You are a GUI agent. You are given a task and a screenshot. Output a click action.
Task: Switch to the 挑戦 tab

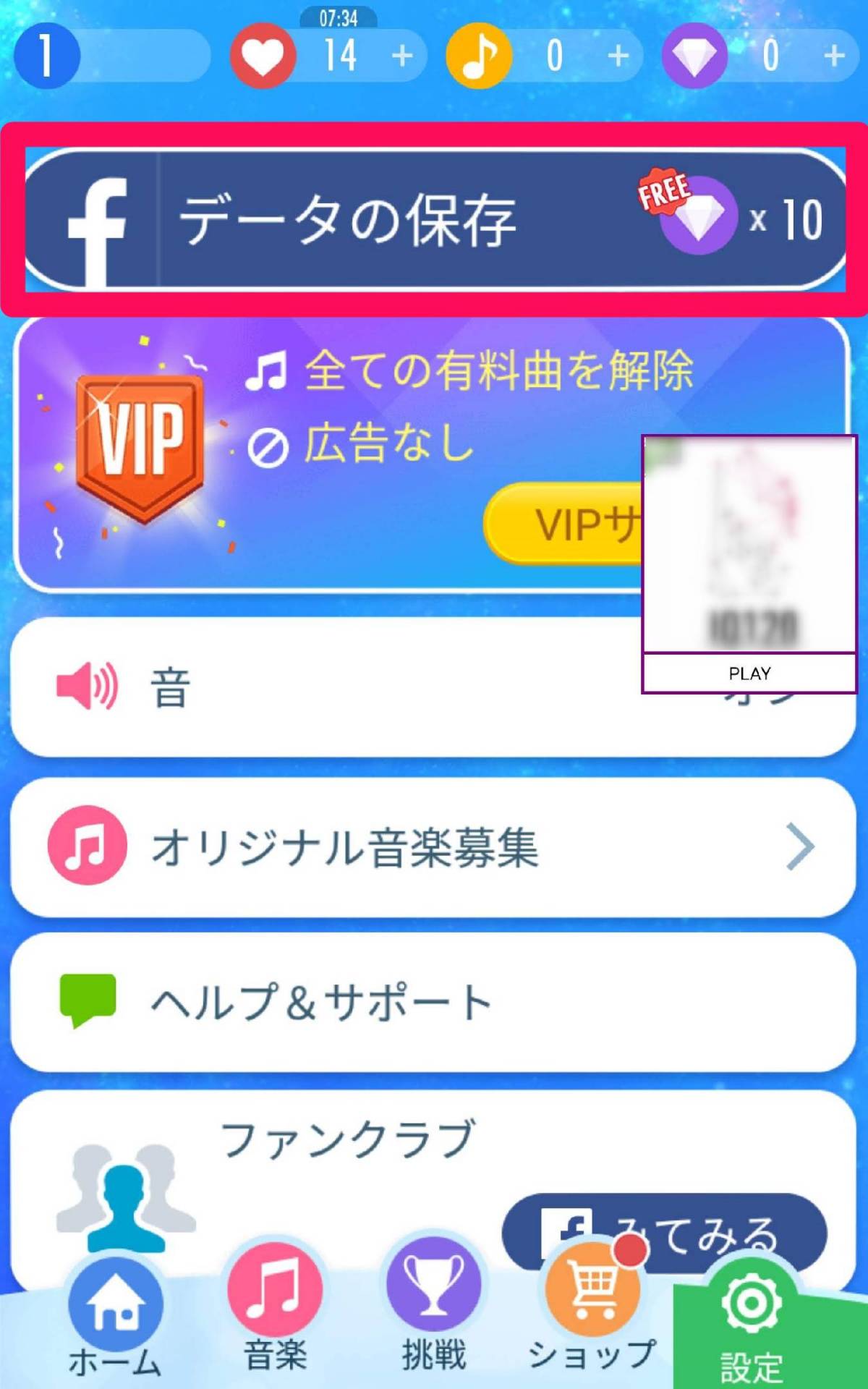(434, 1309)
